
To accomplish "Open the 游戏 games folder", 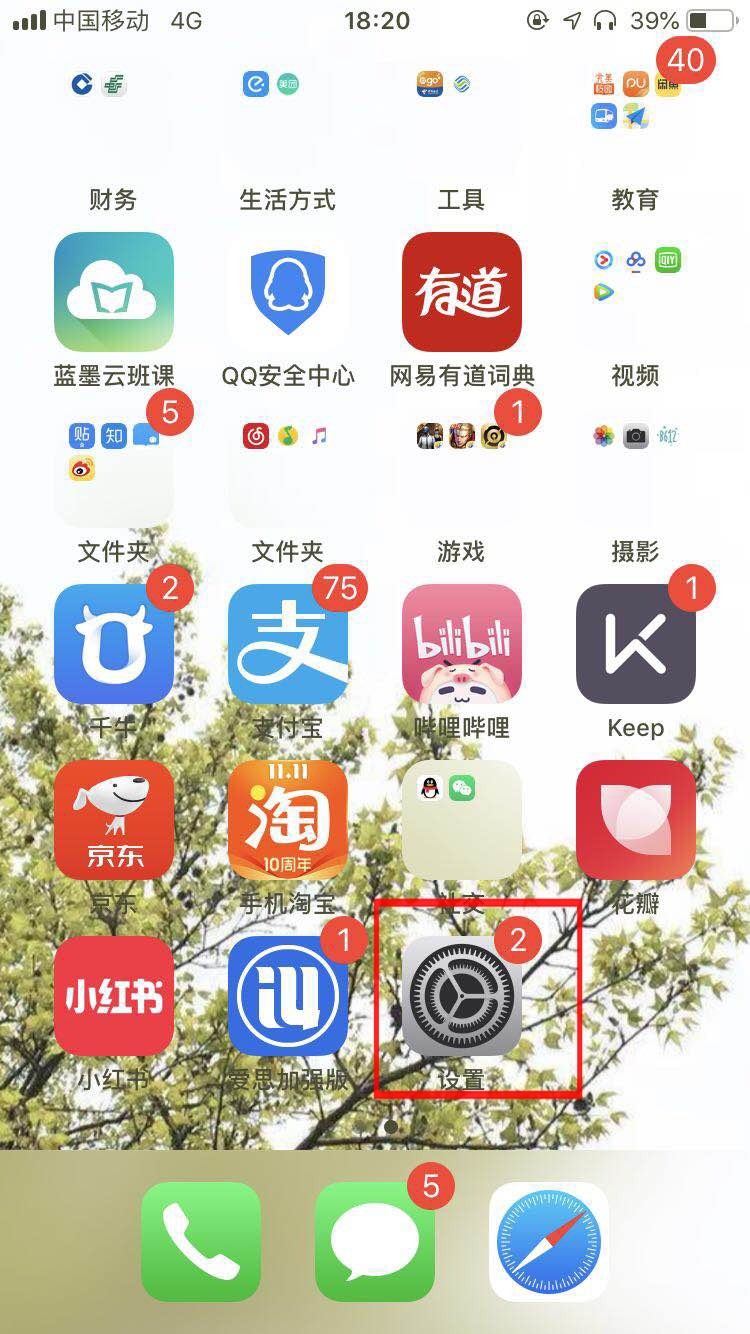I will coord(461,468).
